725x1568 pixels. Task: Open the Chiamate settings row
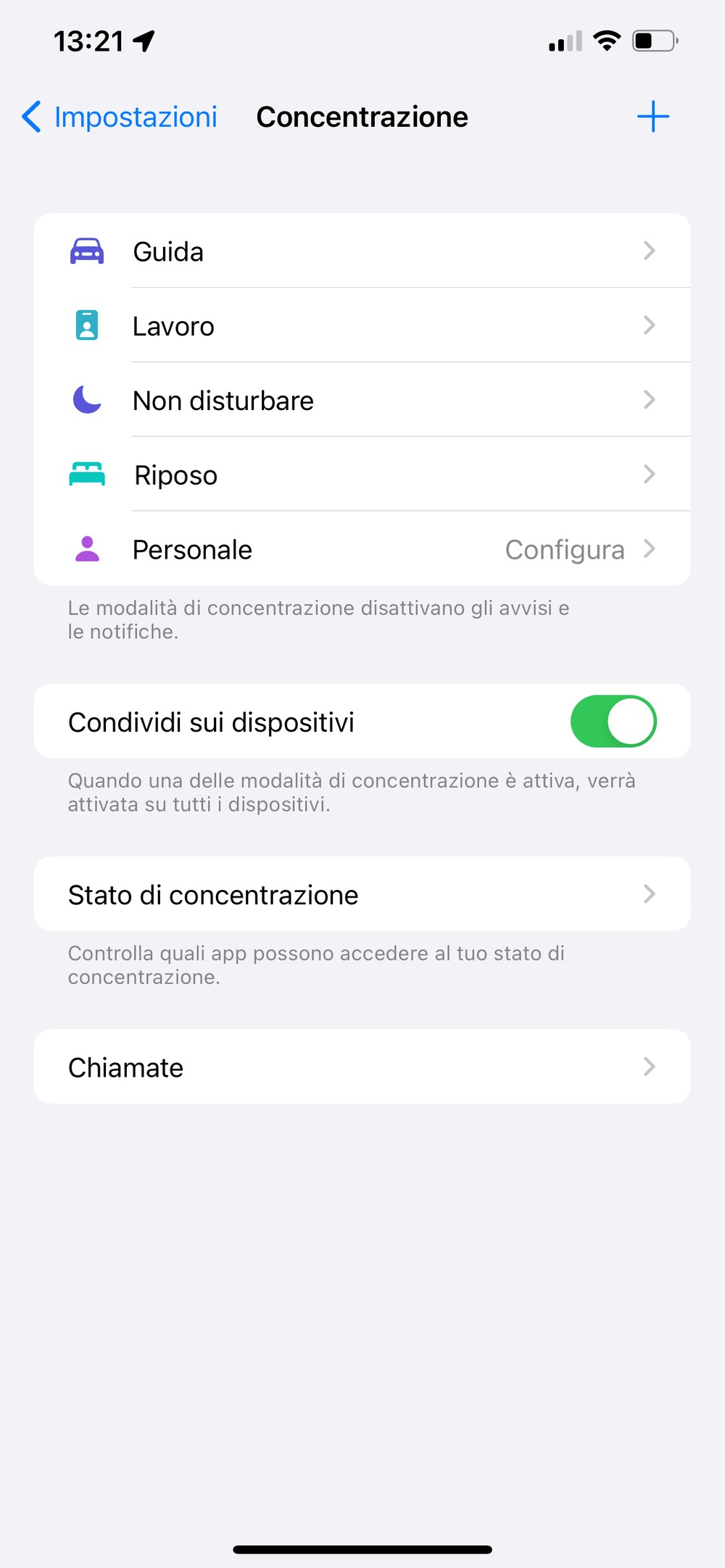pos(361,1067)
